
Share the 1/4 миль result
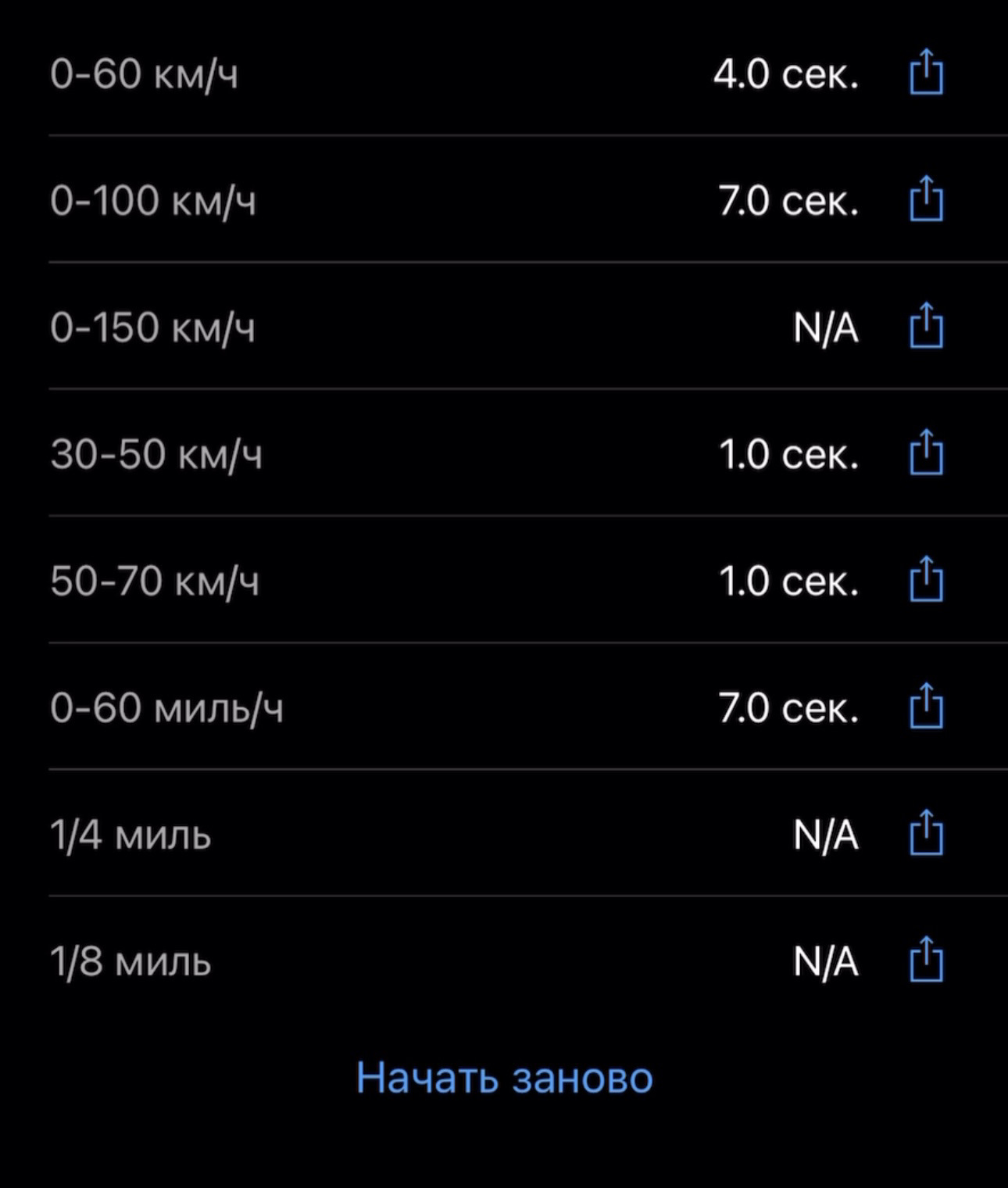(x=927, y=833)
